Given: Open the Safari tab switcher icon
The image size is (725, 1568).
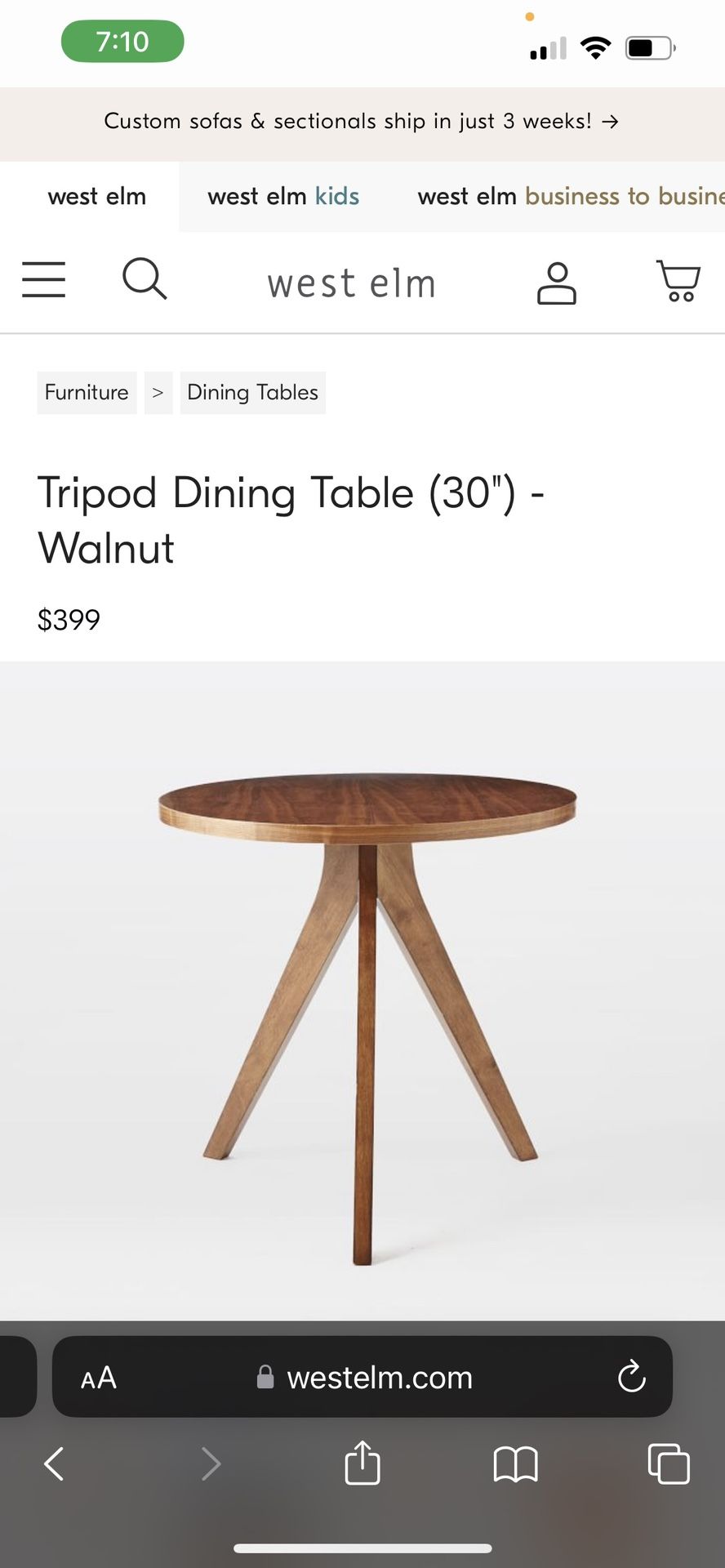Looking at the screenshot, I should (x=668, y=1463).
